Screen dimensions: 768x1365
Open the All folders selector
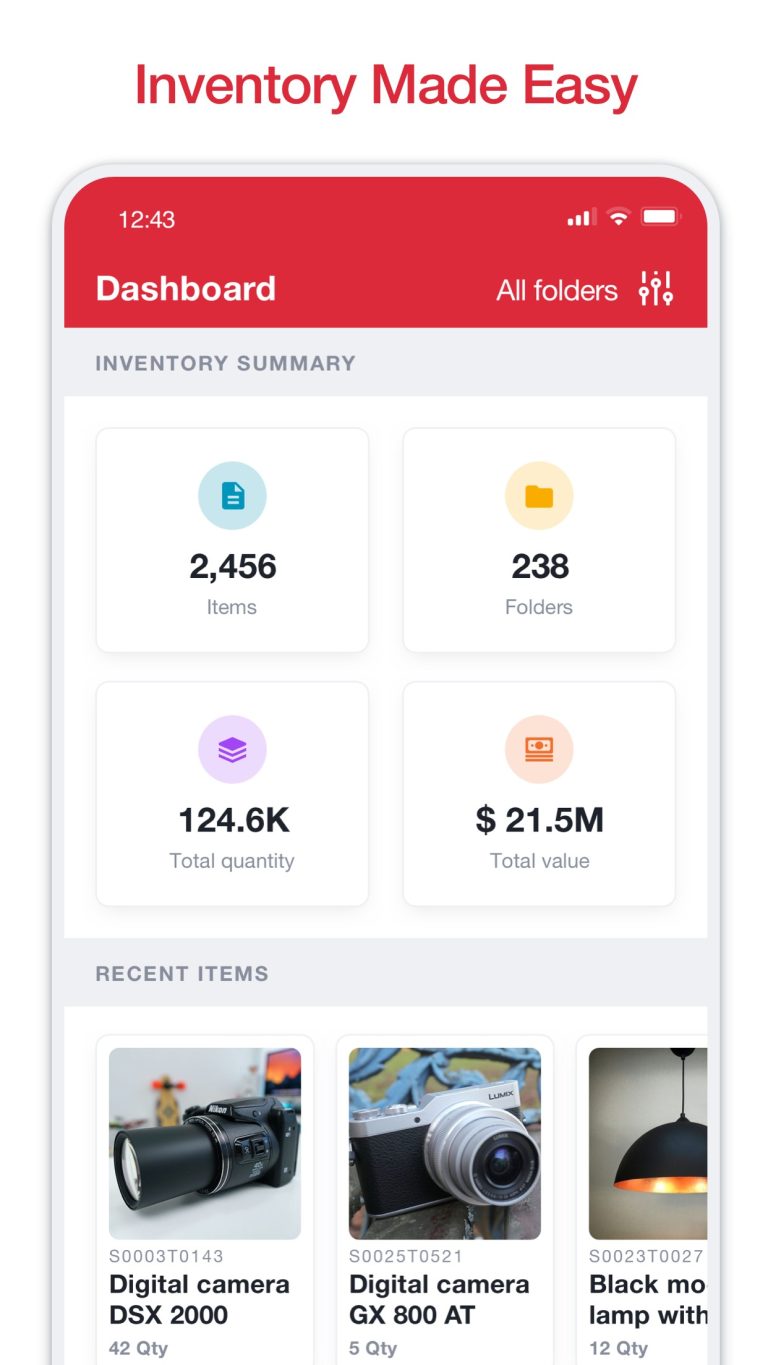[557, 290]
